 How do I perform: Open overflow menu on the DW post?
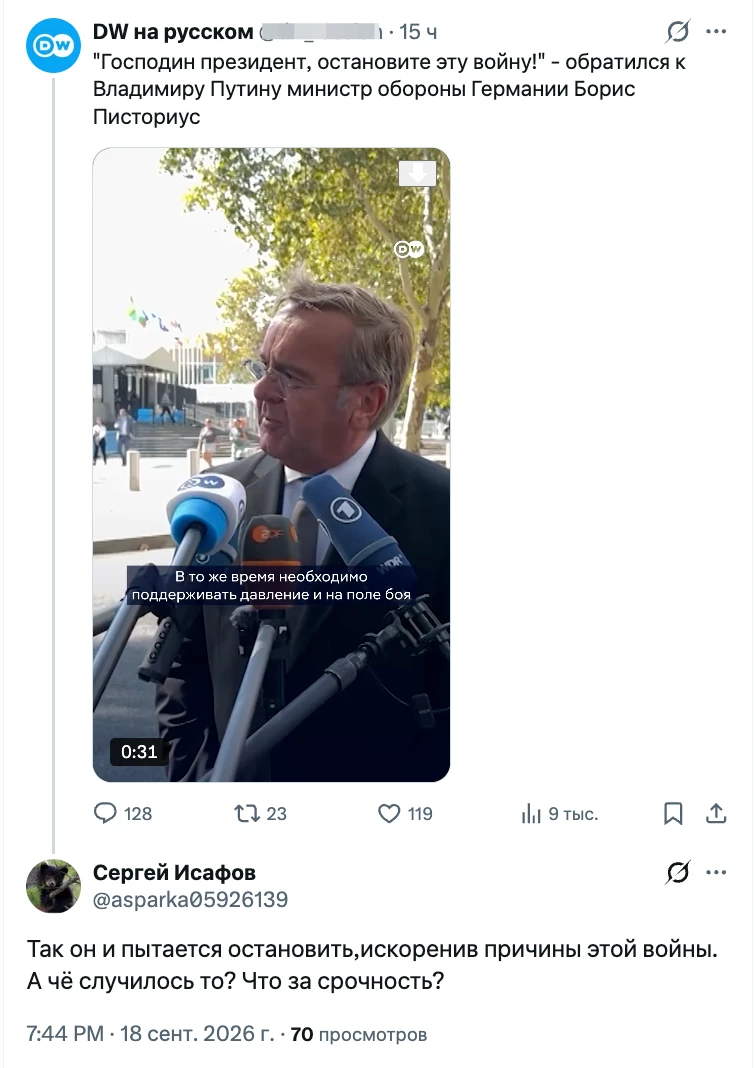(716, 31)
